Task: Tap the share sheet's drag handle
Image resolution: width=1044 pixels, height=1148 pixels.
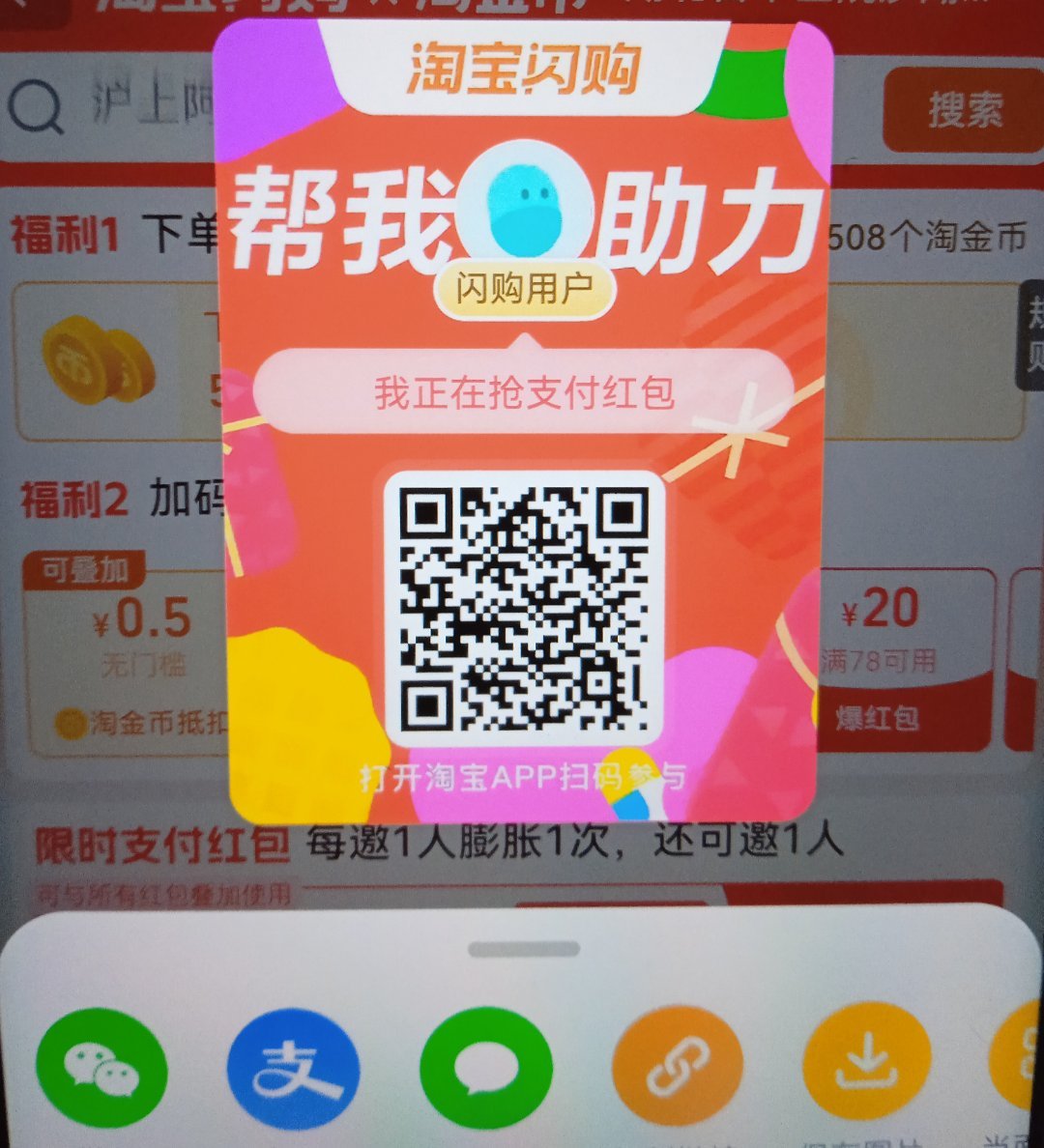Action: point(523,949)
